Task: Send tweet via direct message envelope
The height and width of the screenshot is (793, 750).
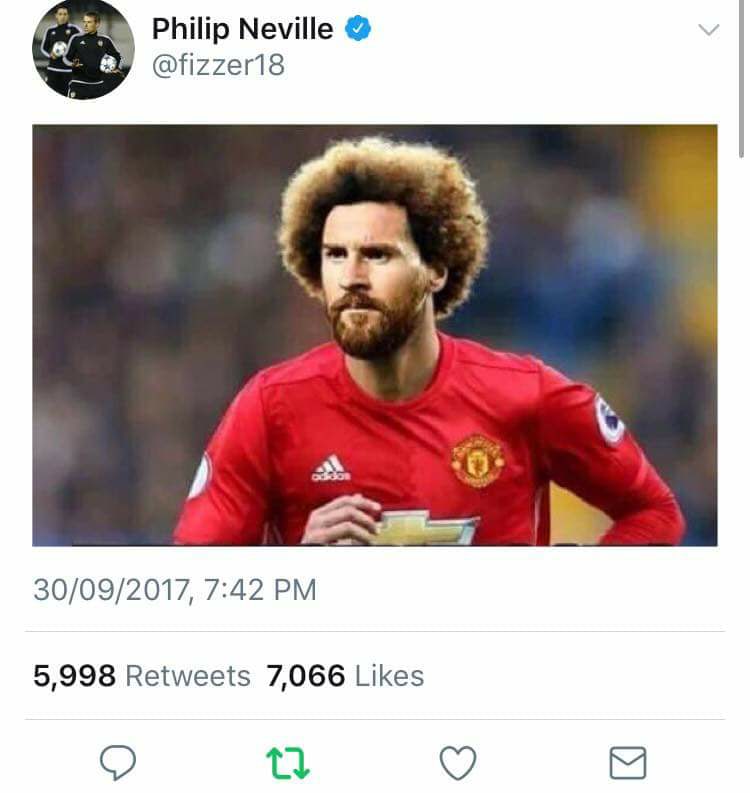Action: (628, 763)
